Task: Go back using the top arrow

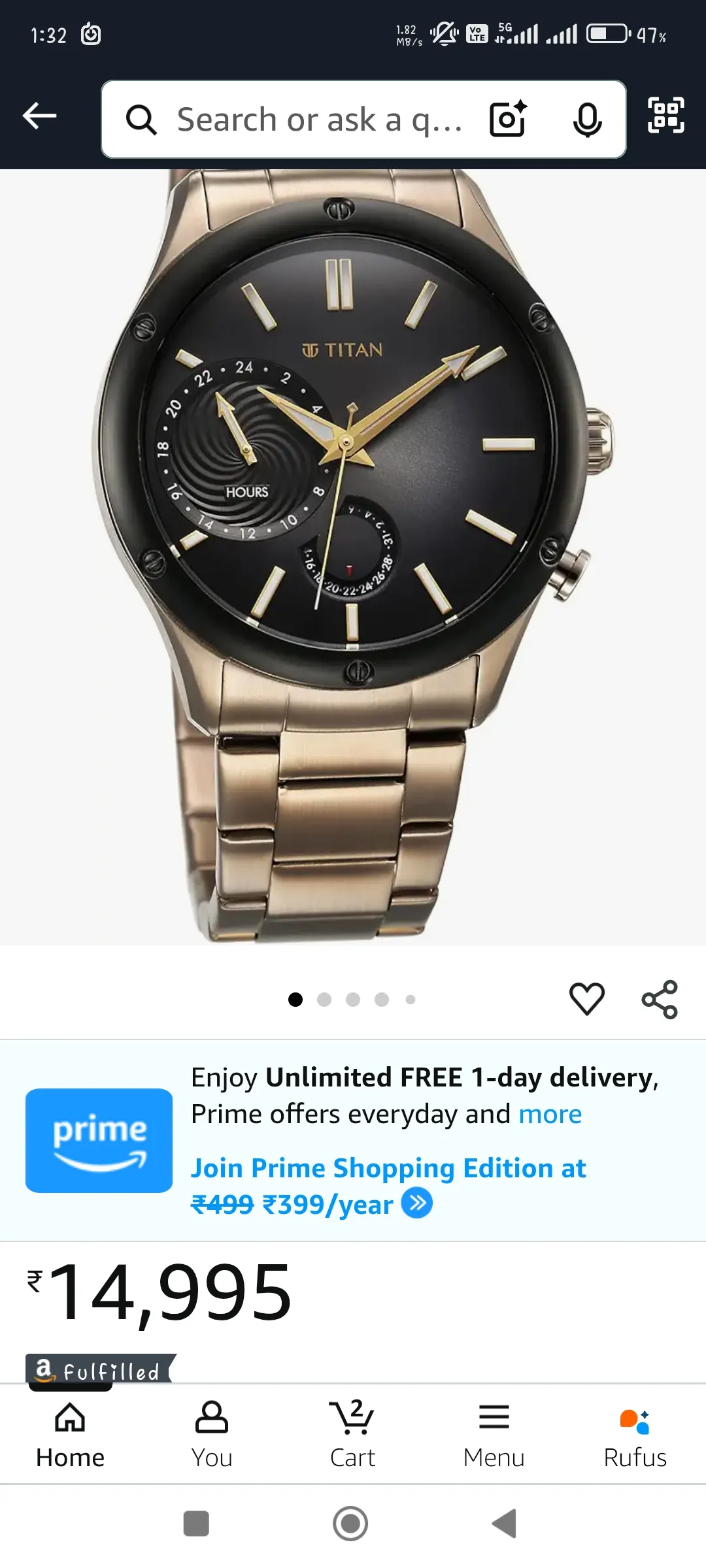Action: tap(40, 117)
